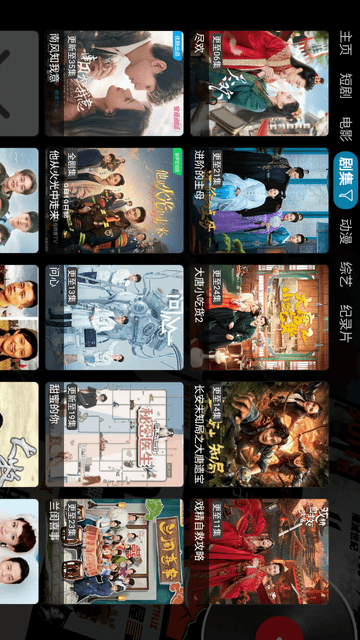Switch to the 纪录片 tab
Viewport: 360px width, 640px height.
pos(345,322)
